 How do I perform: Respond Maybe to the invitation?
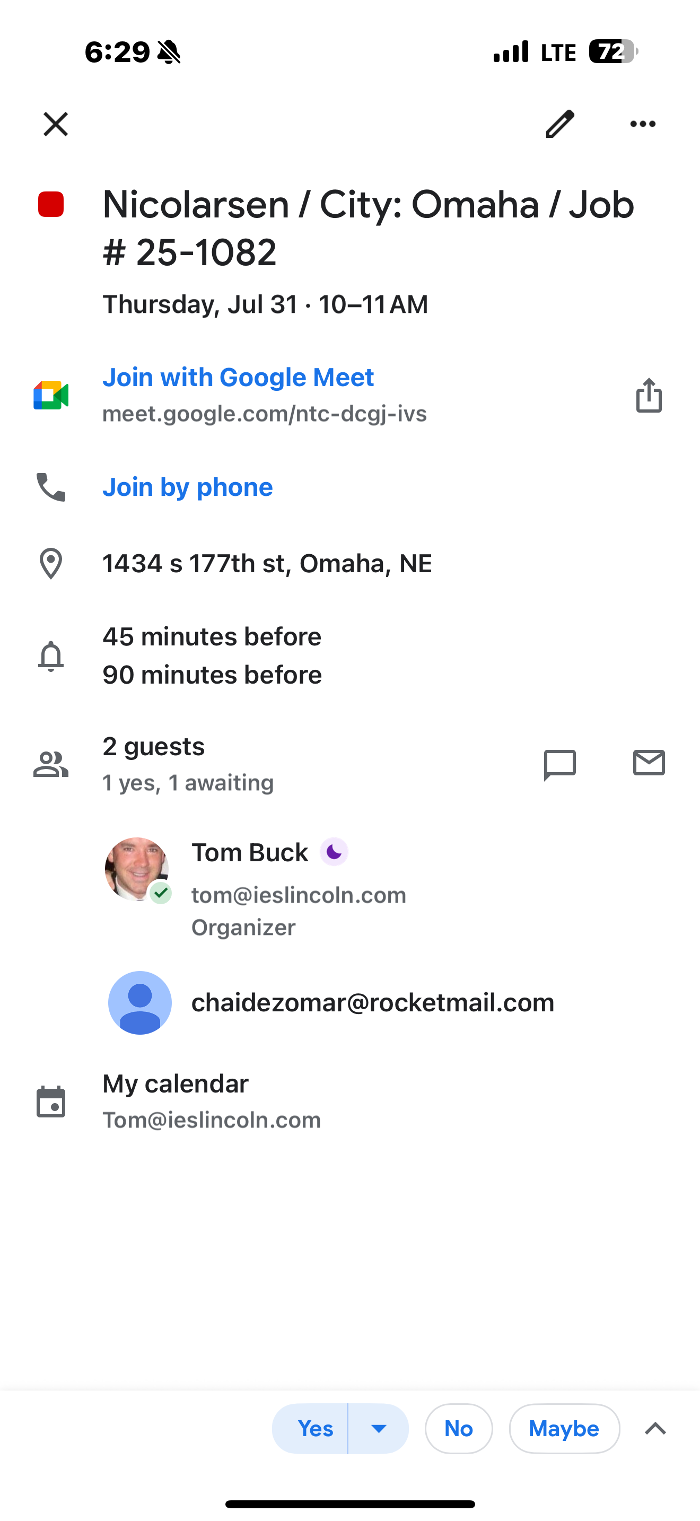(x=564, y=1429)
